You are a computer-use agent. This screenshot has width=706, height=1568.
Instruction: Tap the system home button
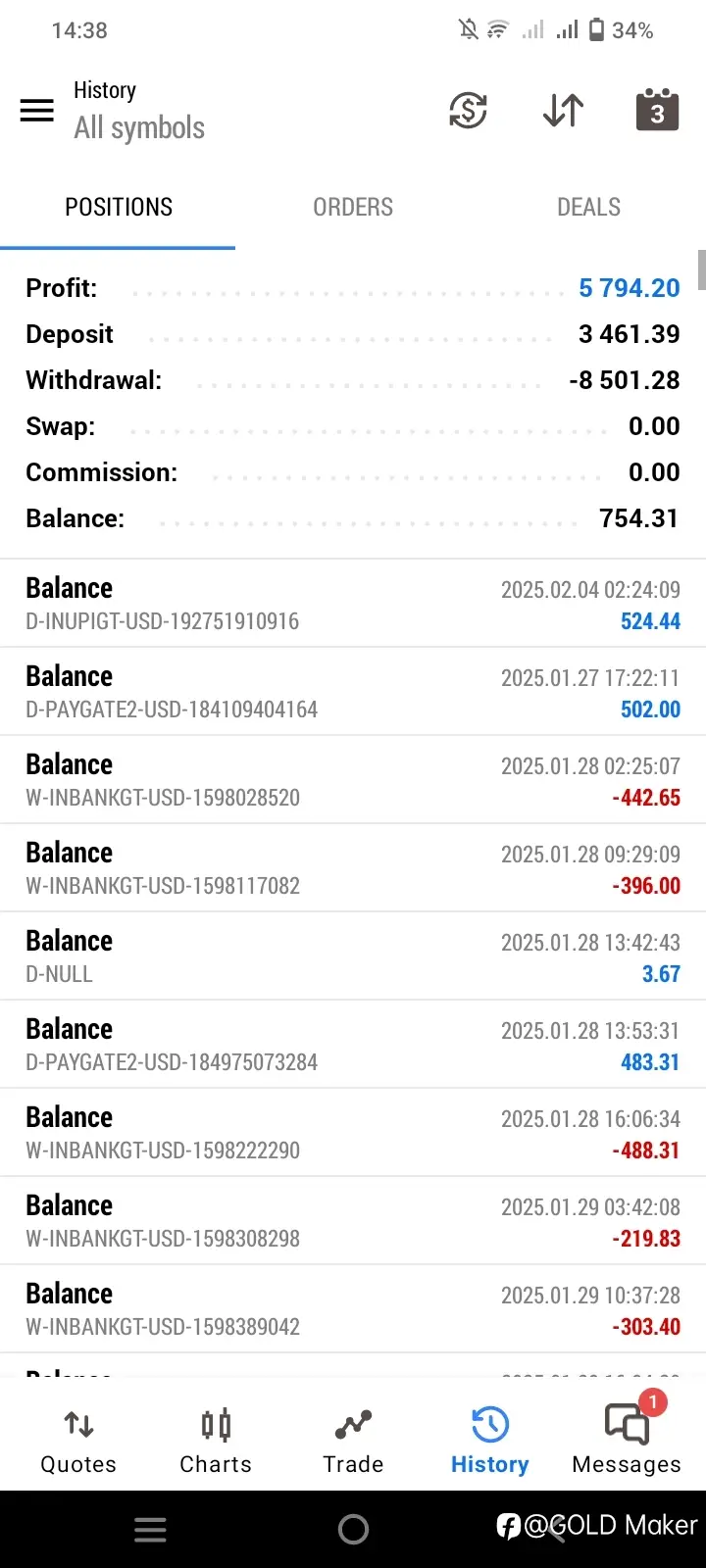353,1529
